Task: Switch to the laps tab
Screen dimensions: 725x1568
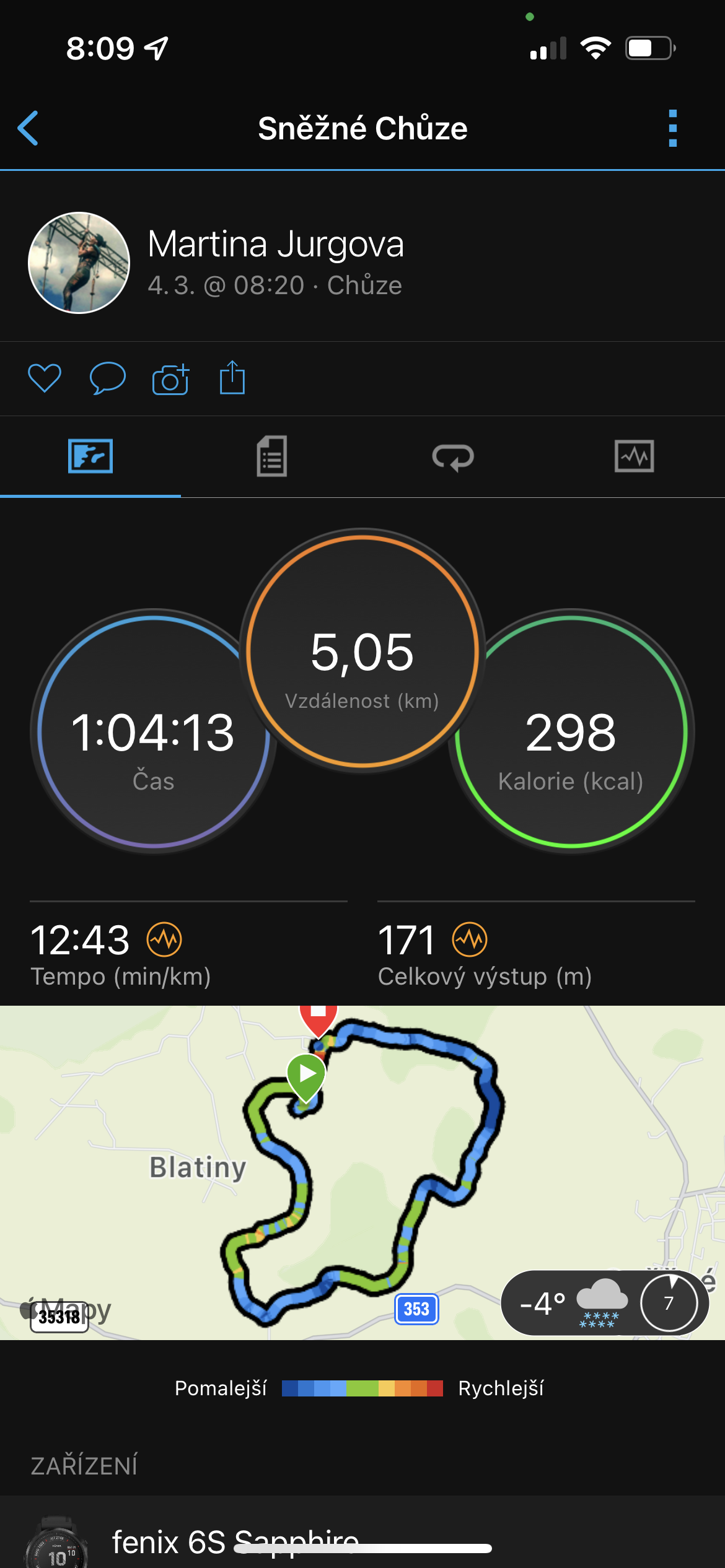Action: (x=453, y=457)
